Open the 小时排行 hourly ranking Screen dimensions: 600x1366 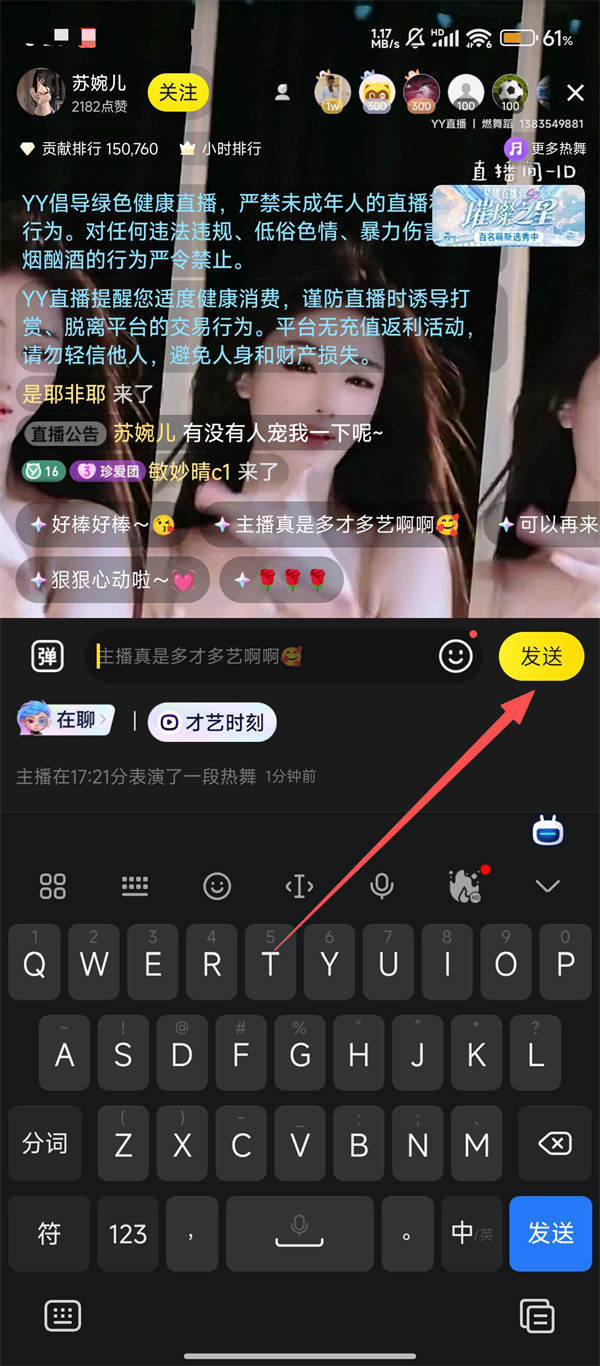pyautogui.click(x=221, y=148)
